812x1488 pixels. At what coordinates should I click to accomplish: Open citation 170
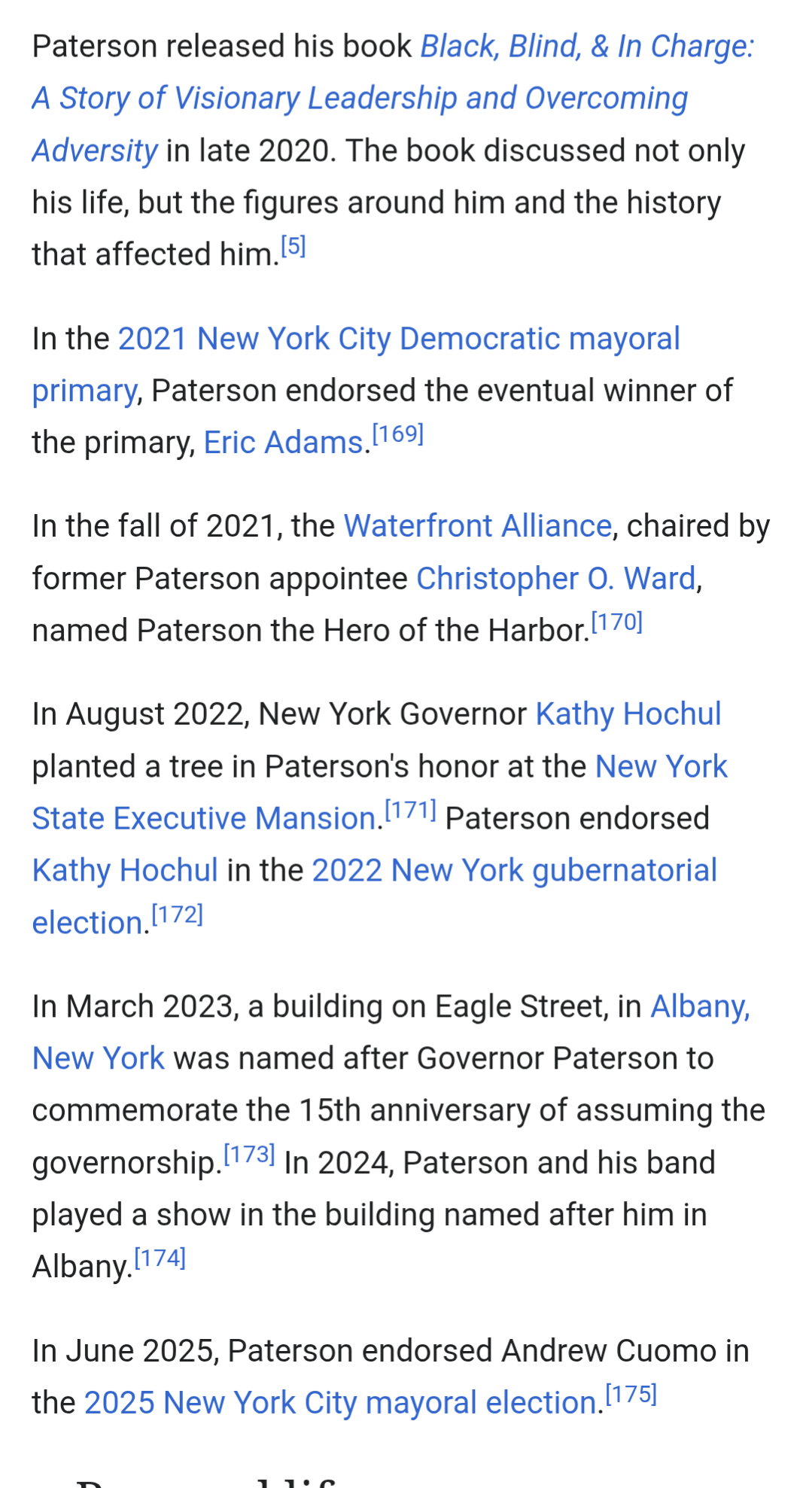coord(617,622)
